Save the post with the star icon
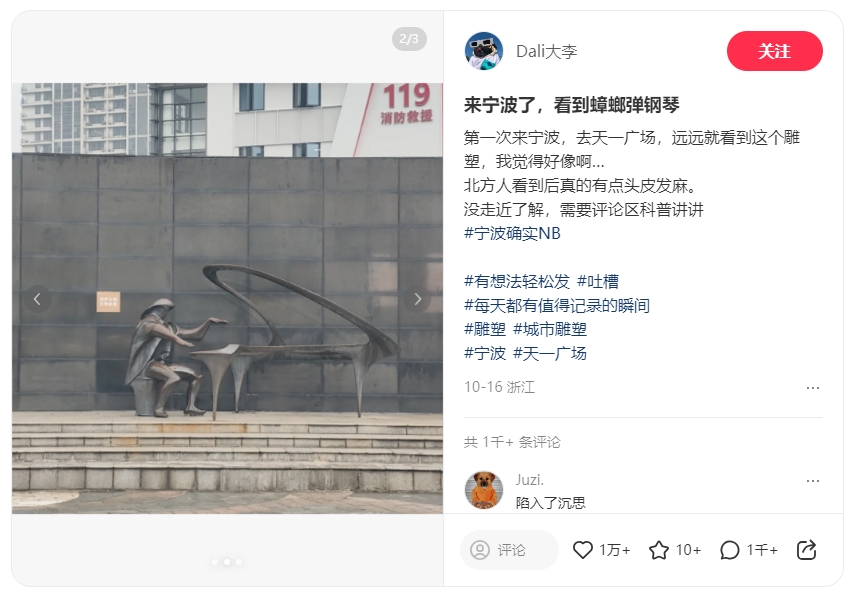This screenshot has width=850, height=598. [x=659, y=550]
